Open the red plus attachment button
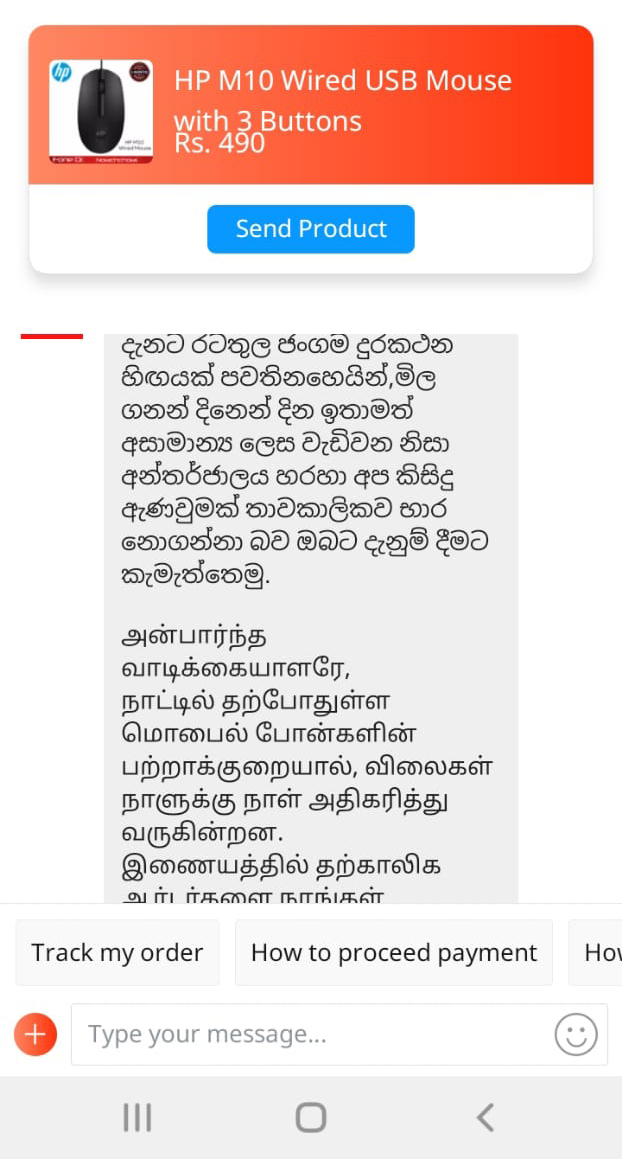 pyautogui.click(x=35, y=1034)
